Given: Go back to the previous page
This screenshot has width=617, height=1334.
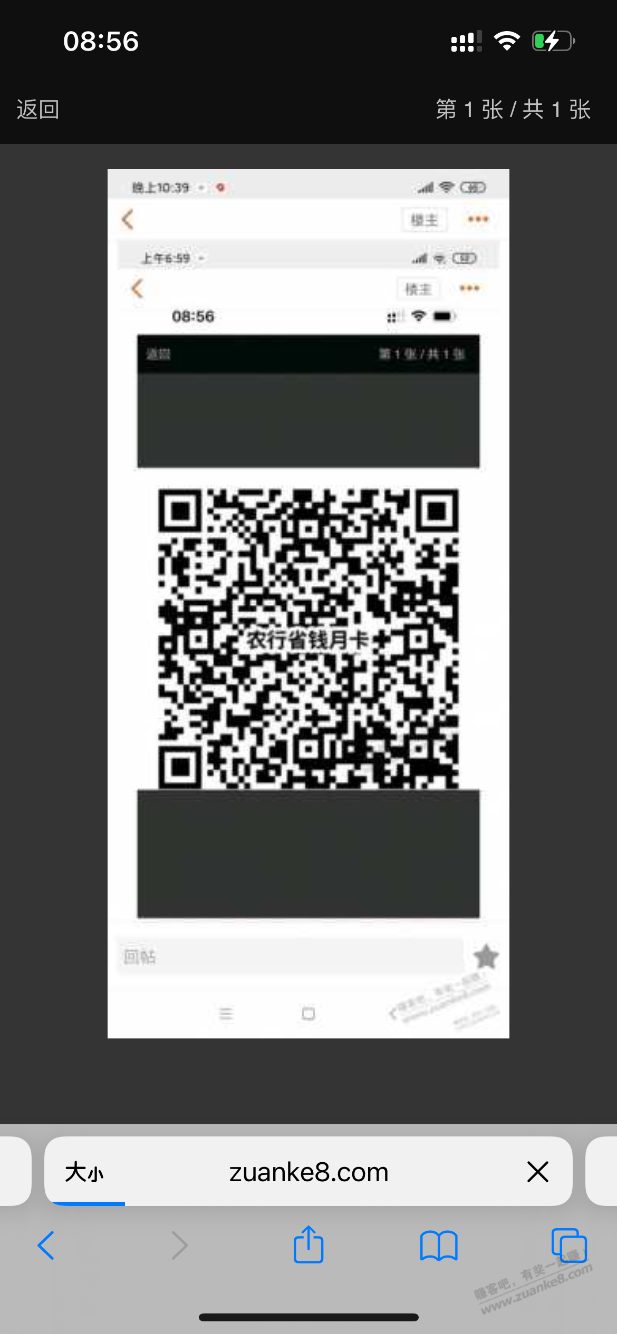Looking at the screenshot, I should pos(46,1245).
